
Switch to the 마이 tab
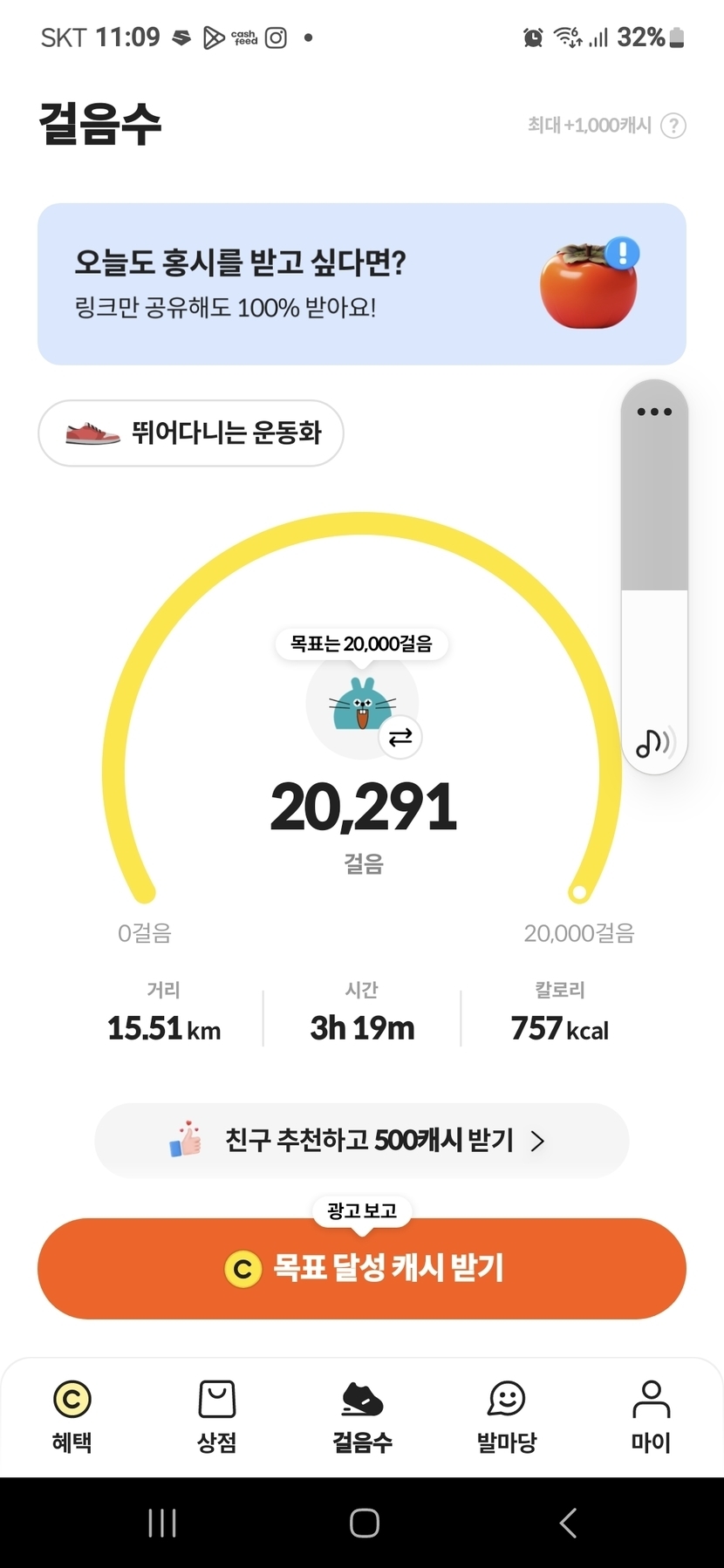(651, 1416)
